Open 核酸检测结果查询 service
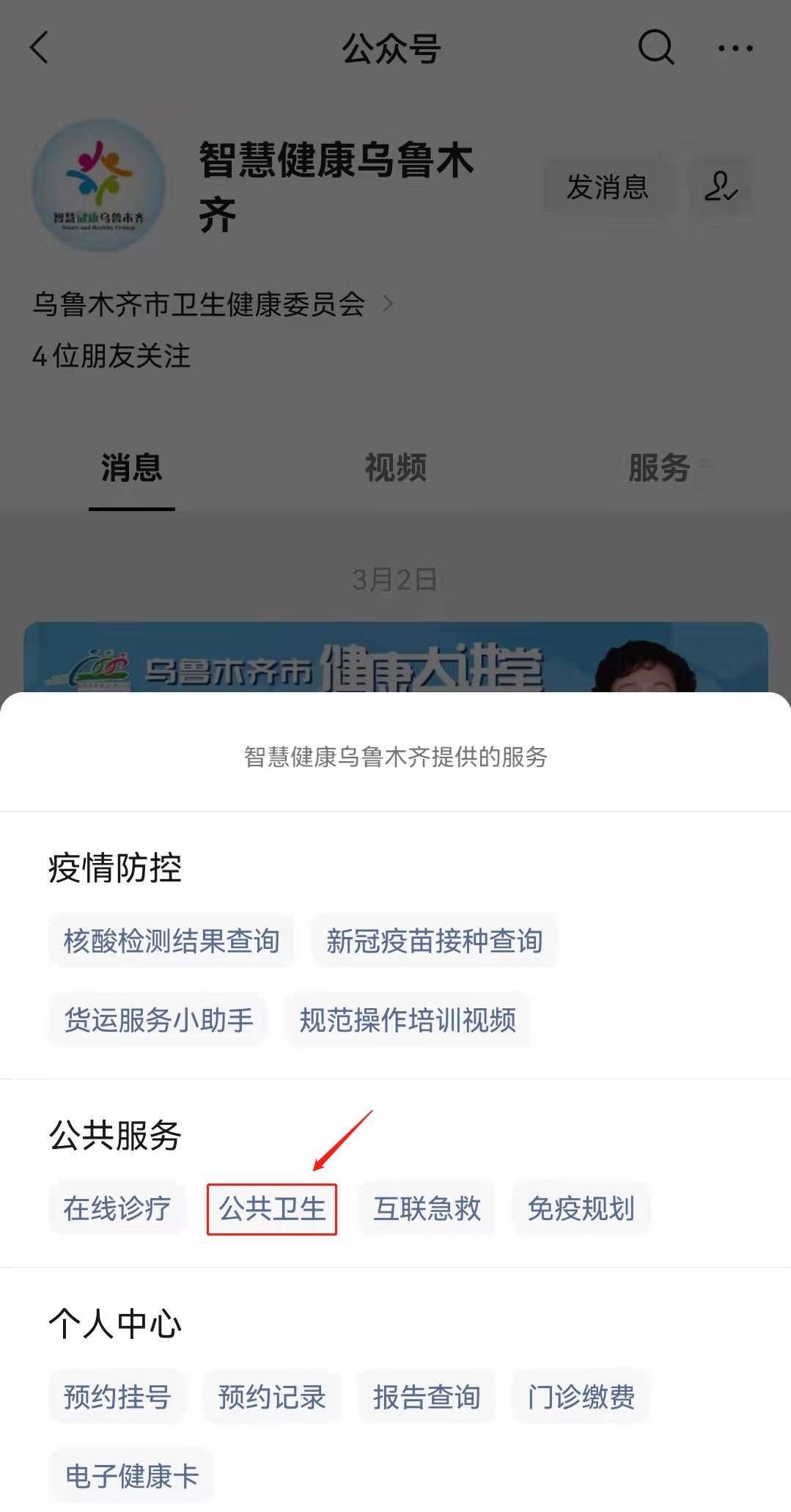This screenshot has height=1512, width=791. (x=172, y=941)
